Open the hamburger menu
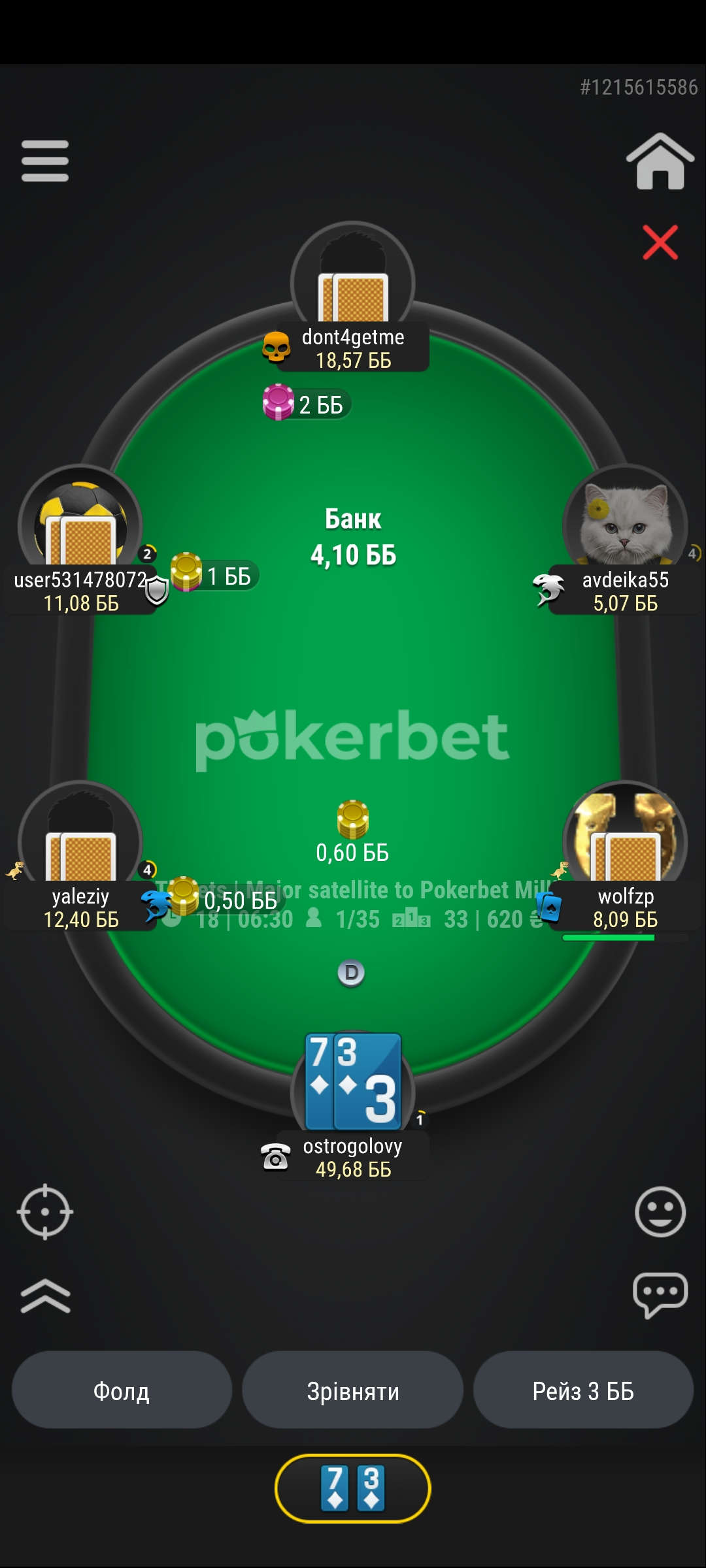The height and width of the screenshot is (1568, 706). tap(44, 161)
